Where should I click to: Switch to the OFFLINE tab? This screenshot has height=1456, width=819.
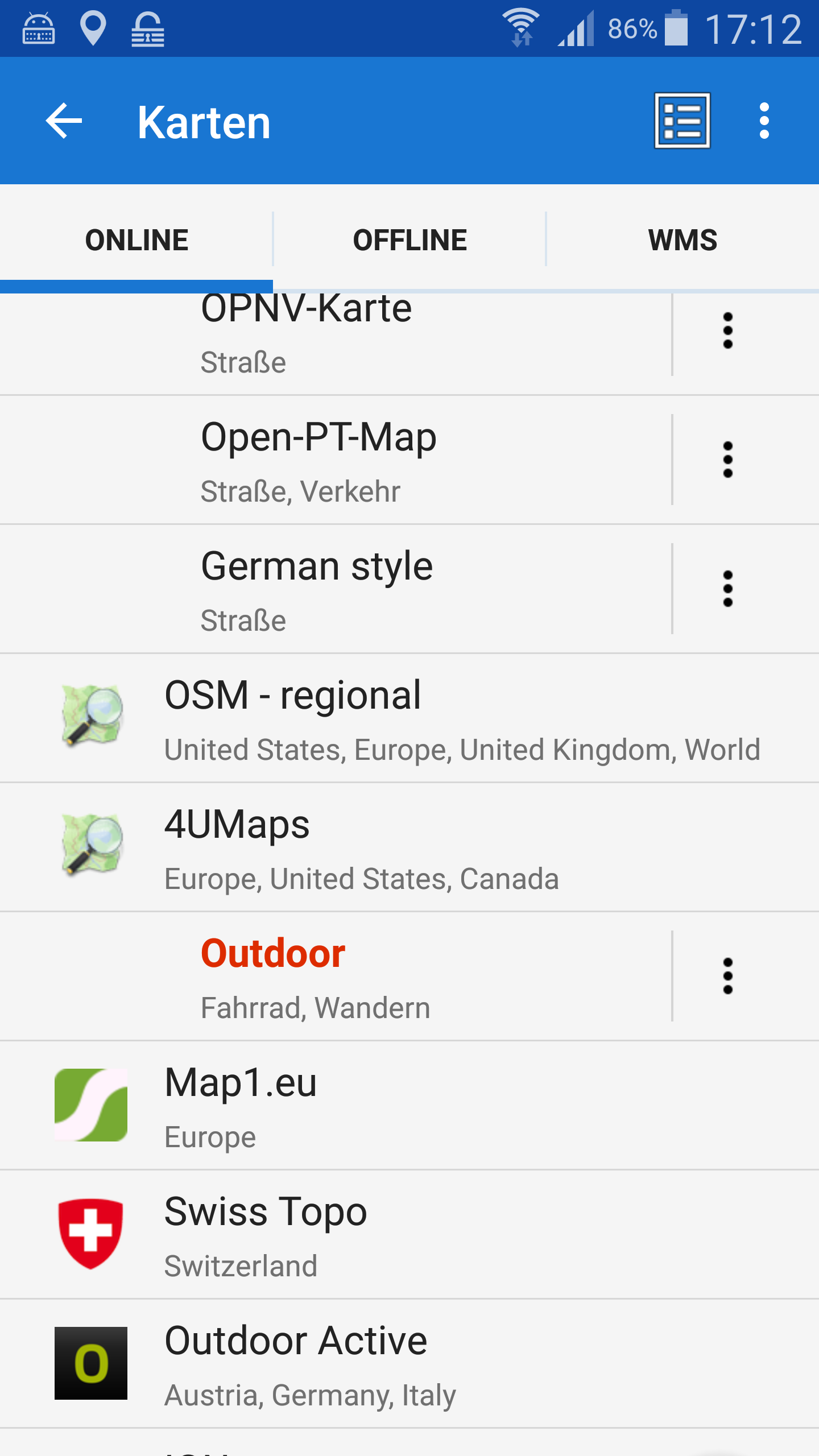(409, 239)
